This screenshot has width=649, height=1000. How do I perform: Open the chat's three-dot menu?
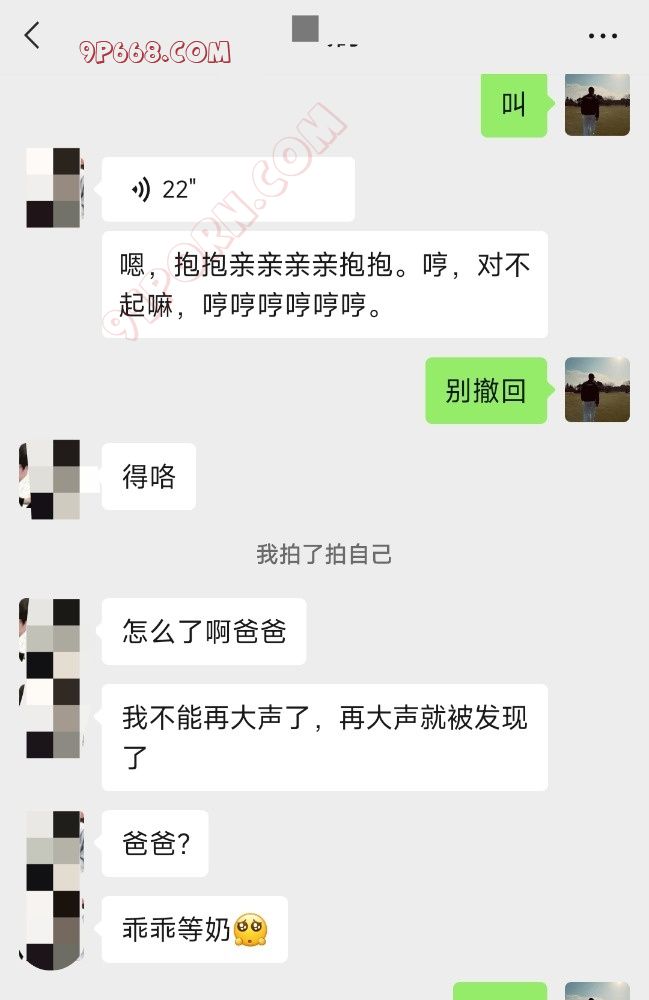(x=602, y=36)
